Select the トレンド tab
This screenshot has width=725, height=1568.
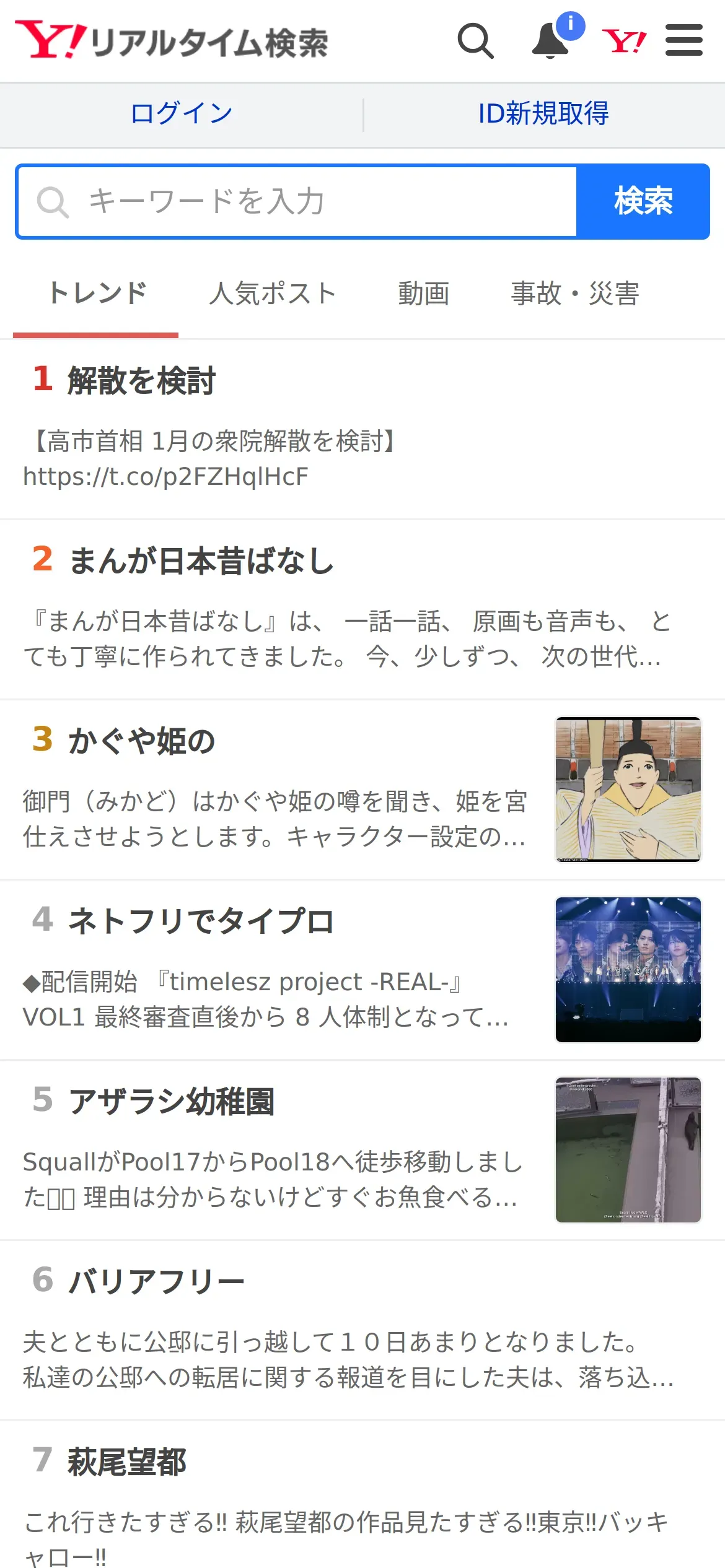click(97, 294)
